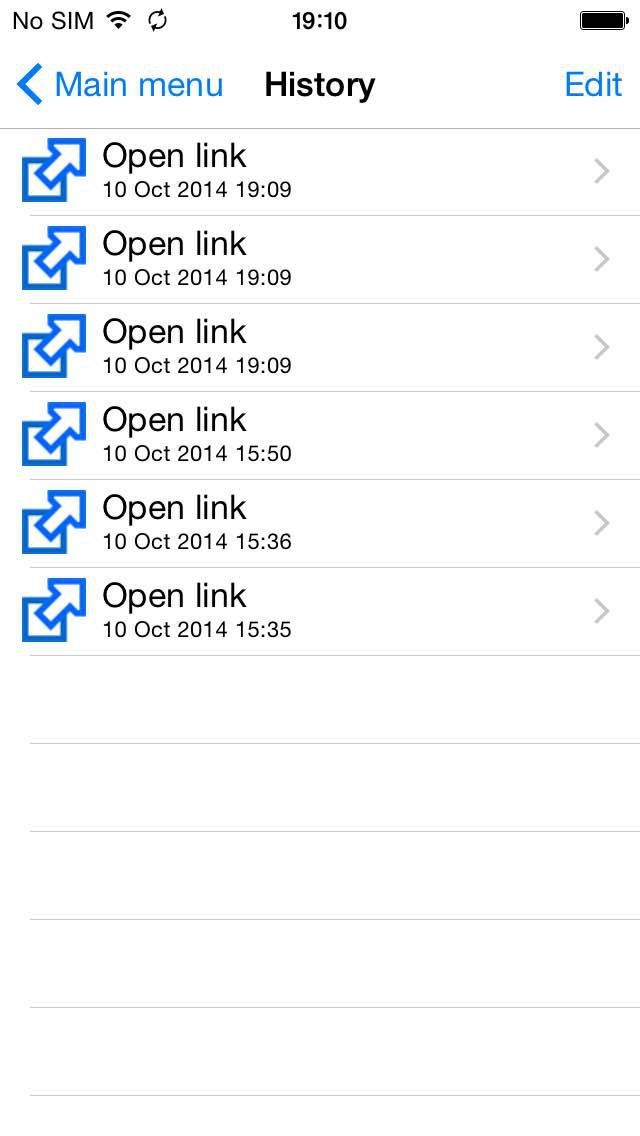Open the link entry from 15:35
The height and width of the screenshot is (1136, 640).
(320, 611)
